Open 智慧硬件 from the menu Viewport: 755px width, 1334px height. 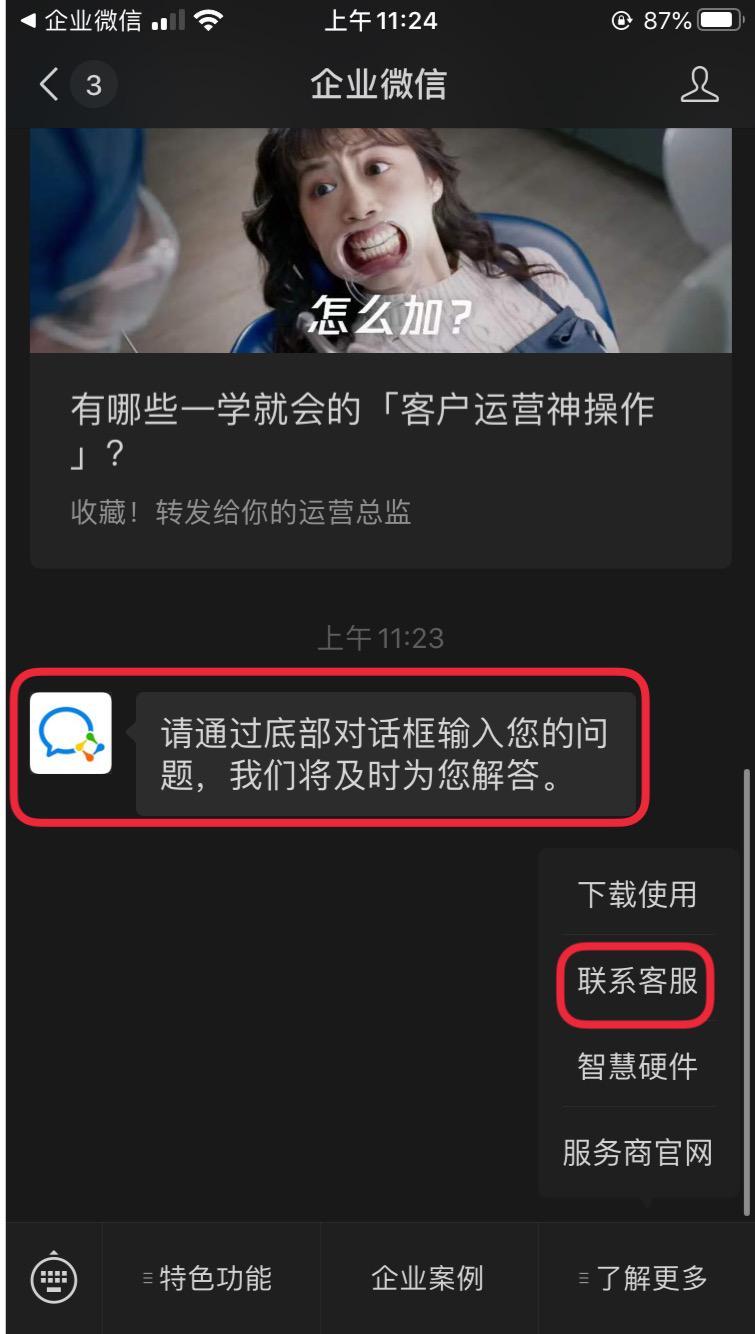(x=637, y=1066)
